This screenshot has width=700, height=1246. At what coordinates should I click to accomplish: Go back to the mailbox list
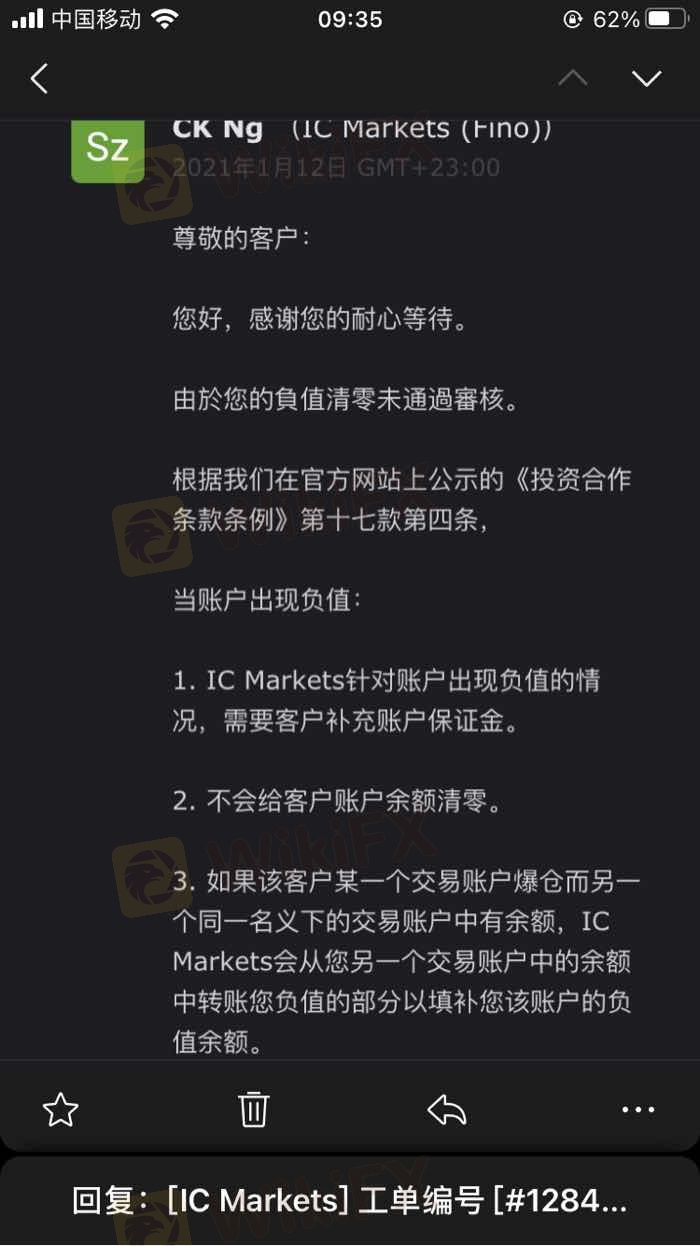[39, 79]
